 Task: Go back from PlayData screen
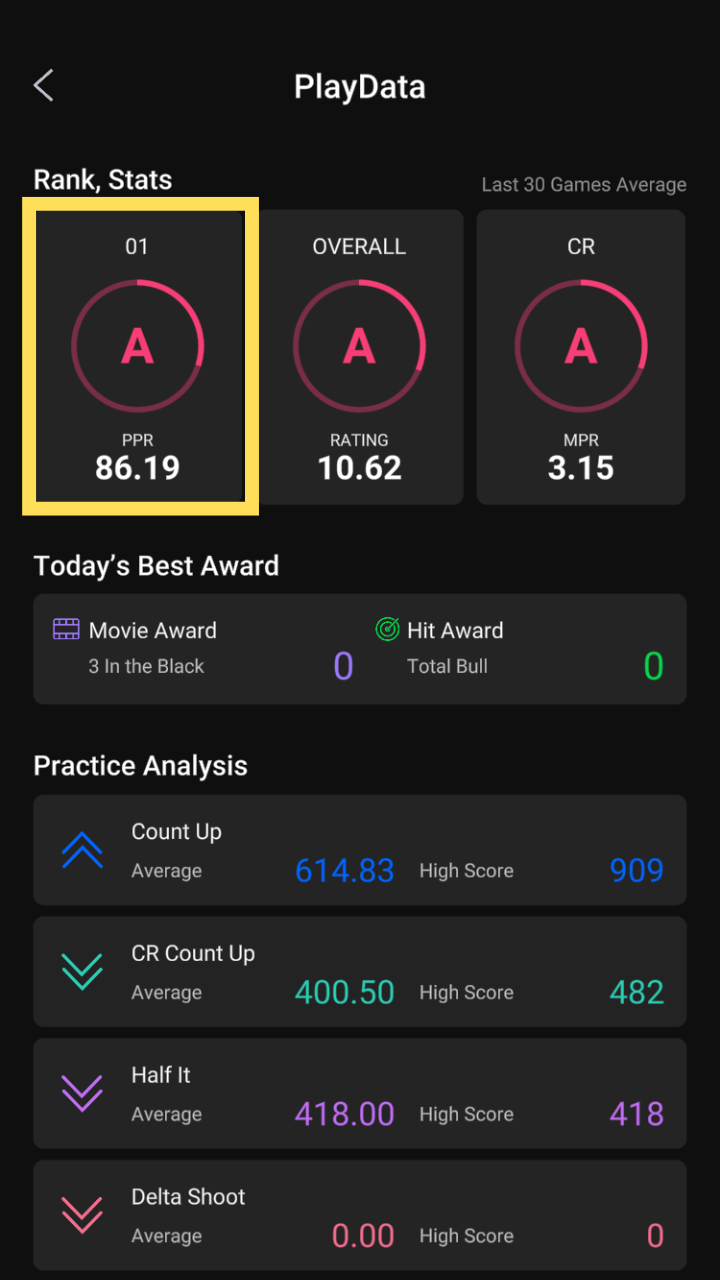44,86
